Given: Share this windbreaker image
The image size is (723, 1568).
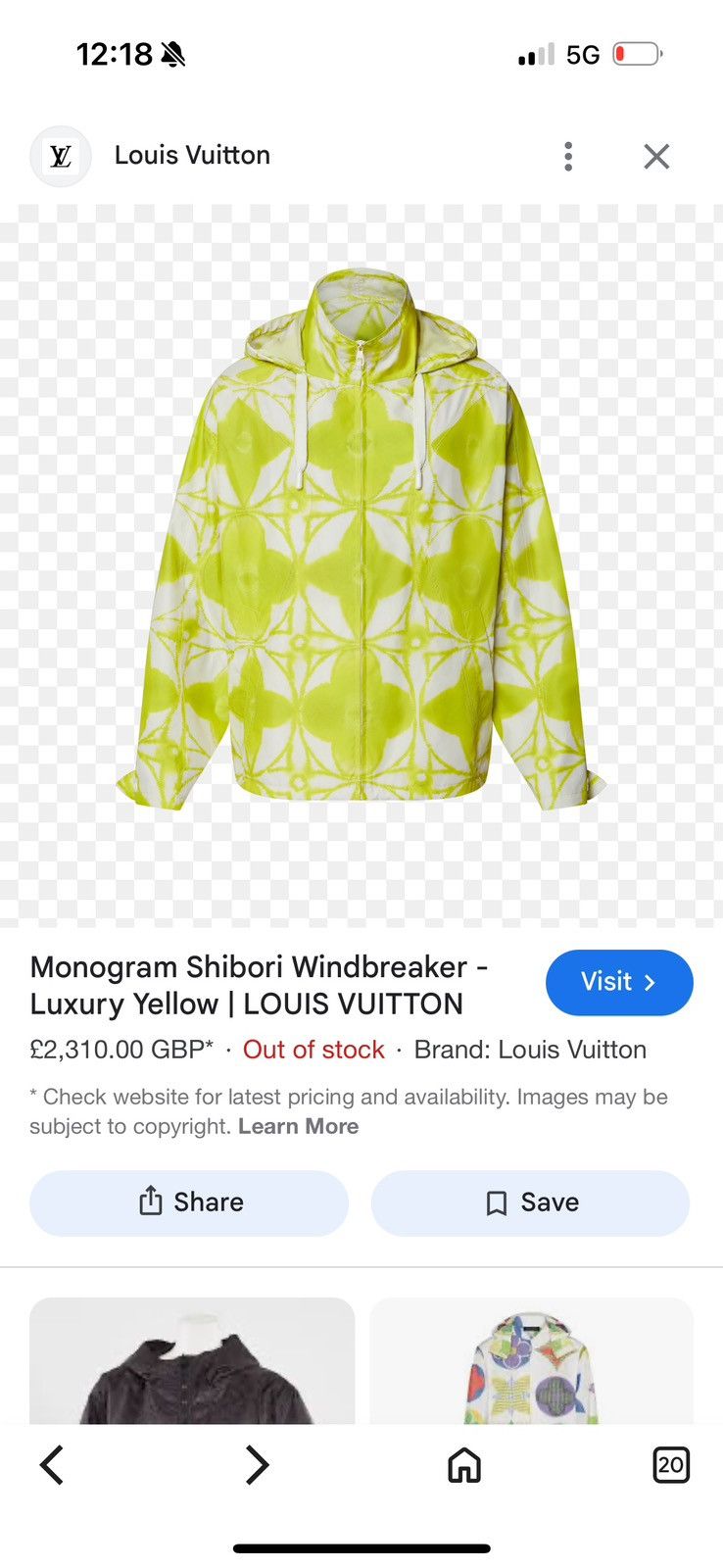Looking at the screenshot, I should (189, 1202).
